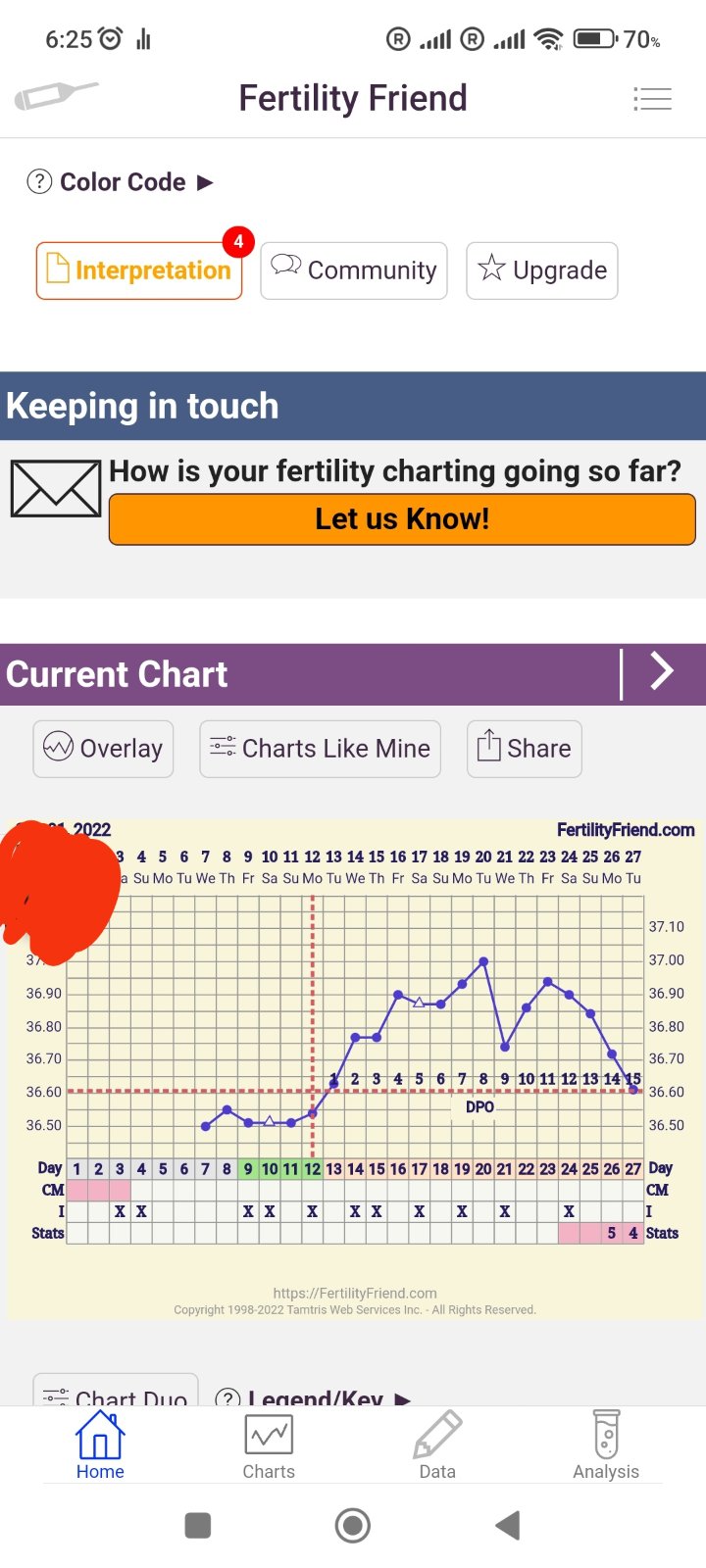Viewport: 706px width, 1568px height.
Task: Open the fertility chart image
Action: [x=353, y=1068]
